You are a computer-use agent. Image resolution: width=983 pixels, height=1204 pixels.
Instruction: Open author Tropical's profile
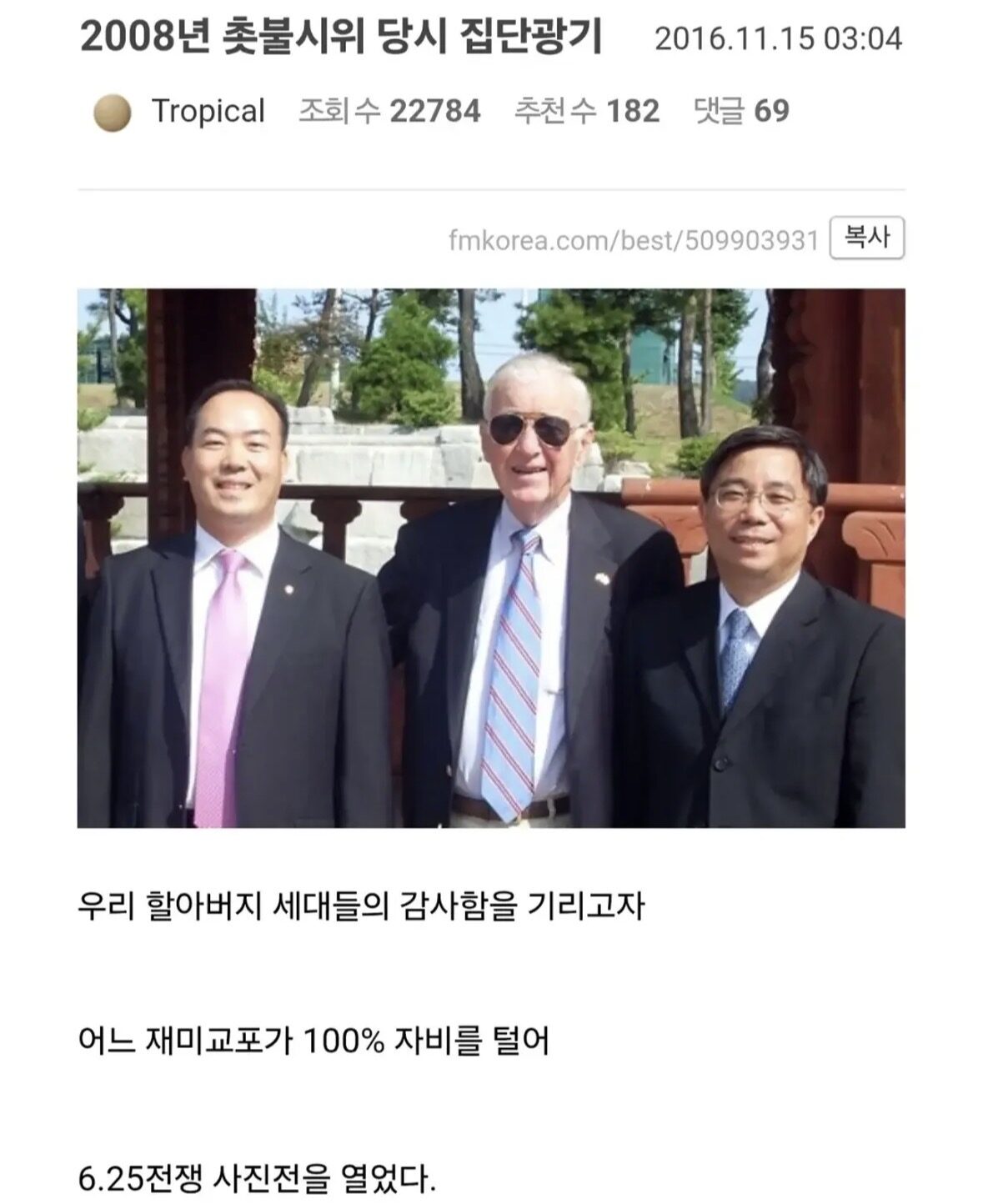207,111
